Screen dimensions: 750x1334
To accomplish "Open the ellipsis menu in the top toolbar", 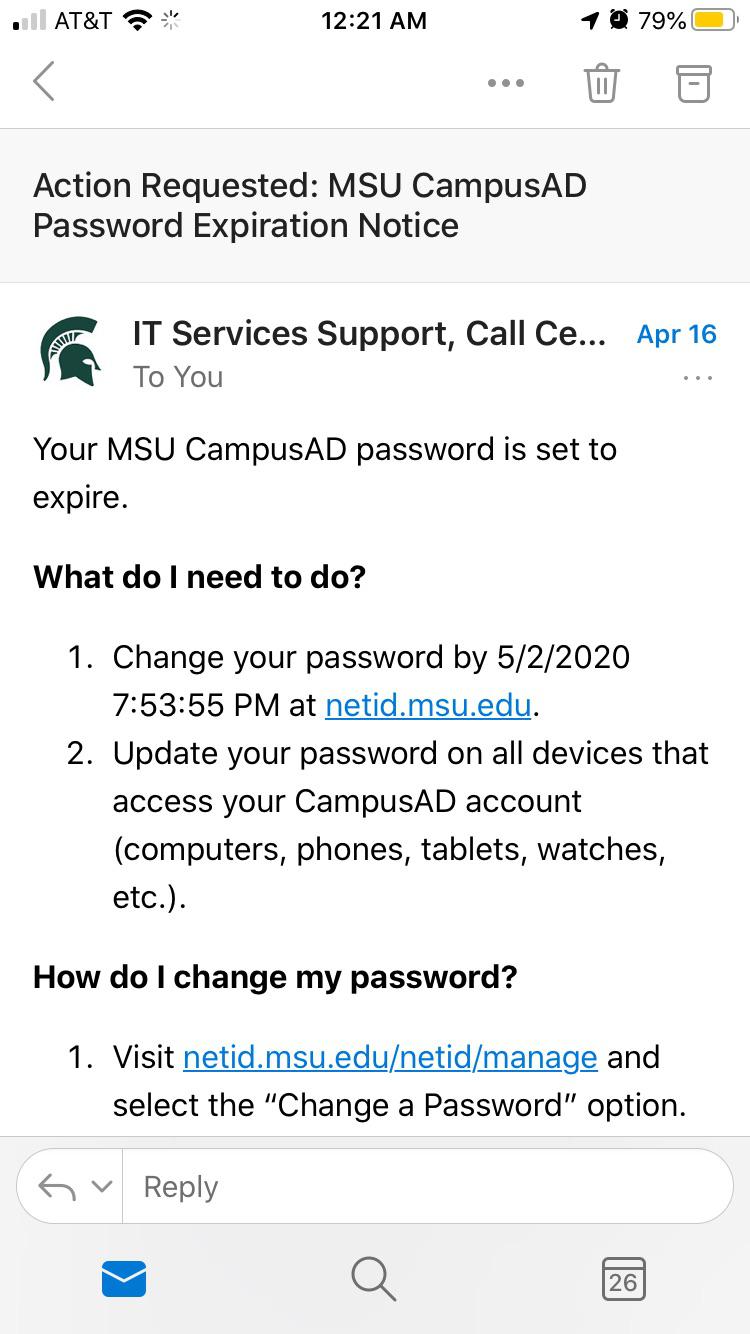I will tap(506, 82).
